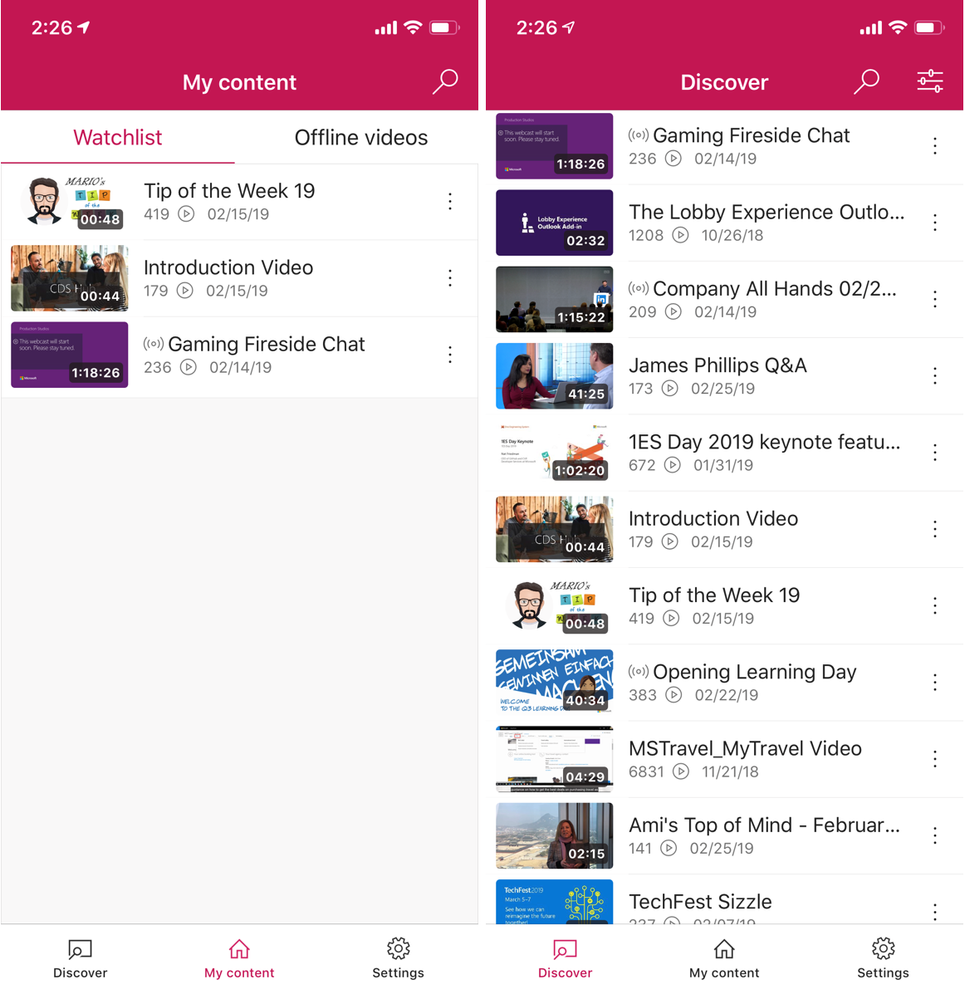The height and width of the screenshot is (999, 965).
Task: Open the TechFest Sizzle video
Action: pos(700,902)
